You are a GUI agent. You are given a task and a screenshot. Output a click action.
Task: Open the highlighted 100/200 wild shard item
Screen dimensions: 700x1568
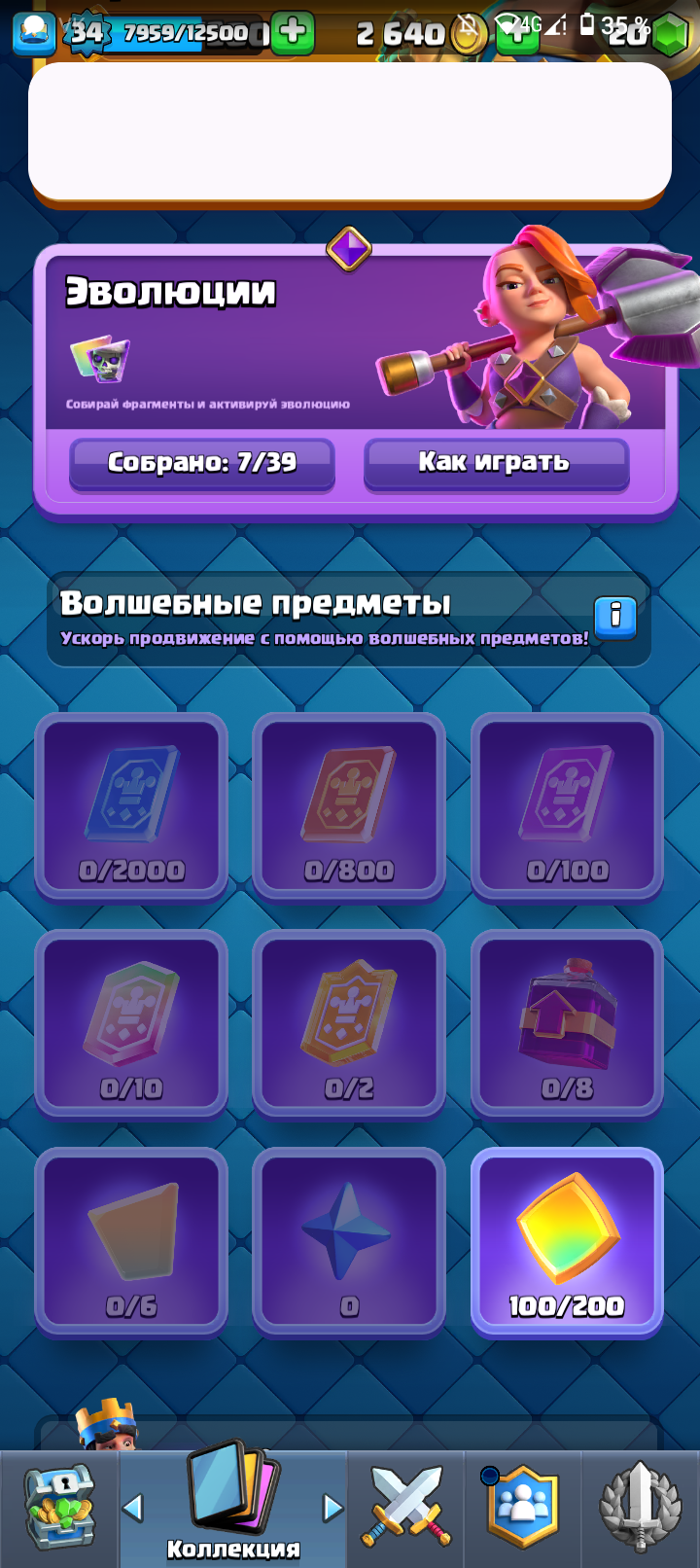click(x=568, y=1240)
